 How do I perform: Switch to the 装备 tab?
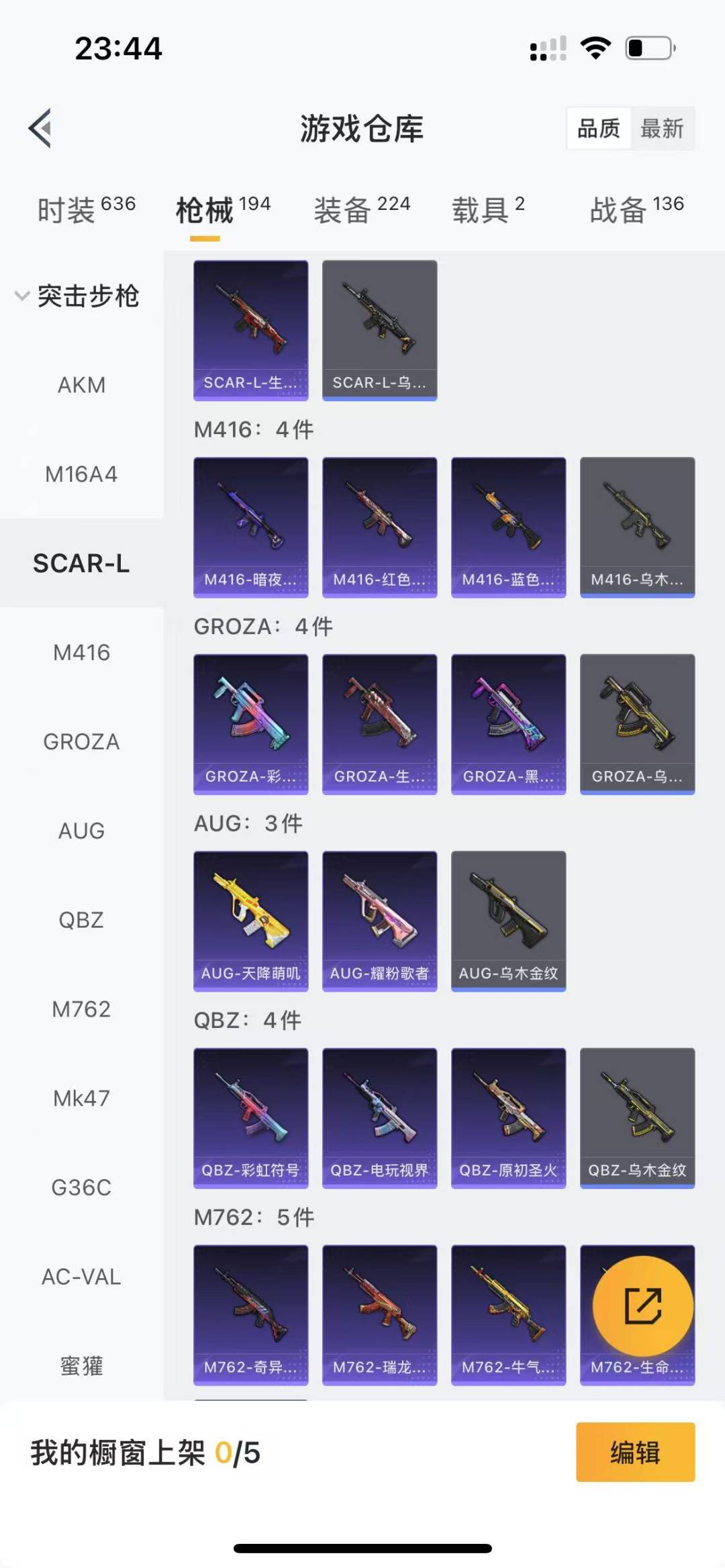tap(361, 210)
